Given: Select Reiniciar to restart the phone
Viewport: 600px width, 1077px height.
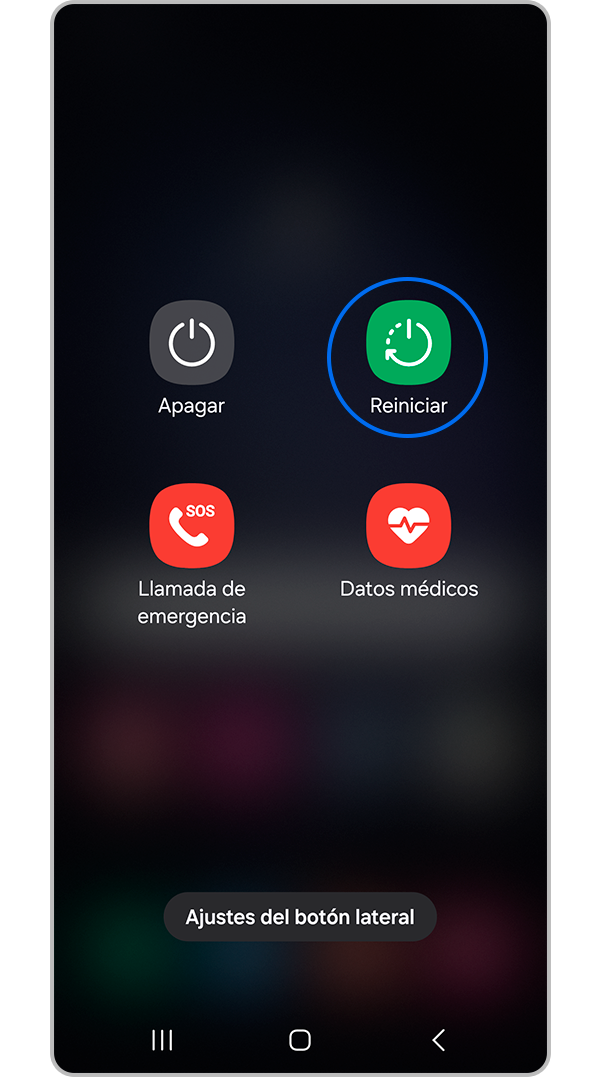Looking at the screenshot, I should coord(408,343).
